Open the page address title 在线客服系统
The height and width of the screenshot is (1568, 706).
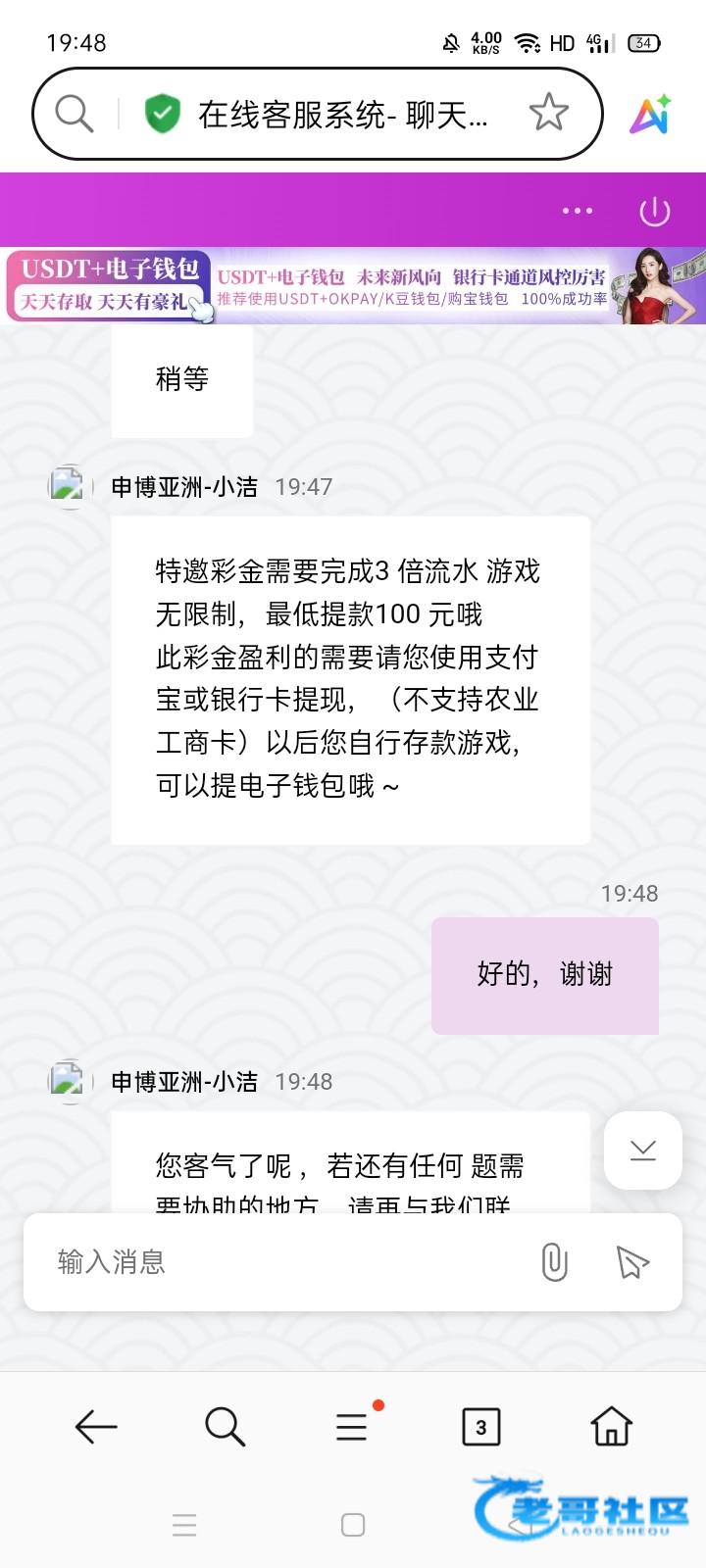point(342,115)
